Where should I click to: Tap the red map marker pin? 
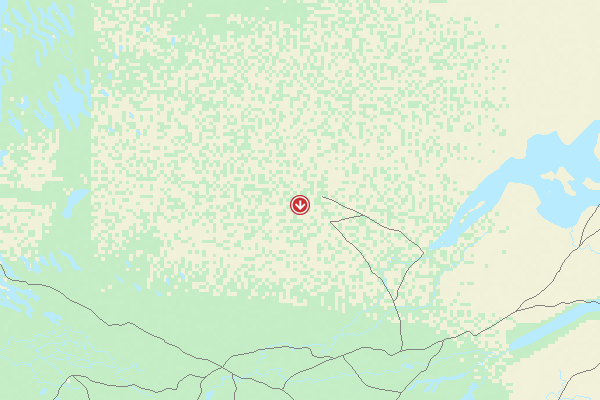pyautogui.click(x=300, y=205)
